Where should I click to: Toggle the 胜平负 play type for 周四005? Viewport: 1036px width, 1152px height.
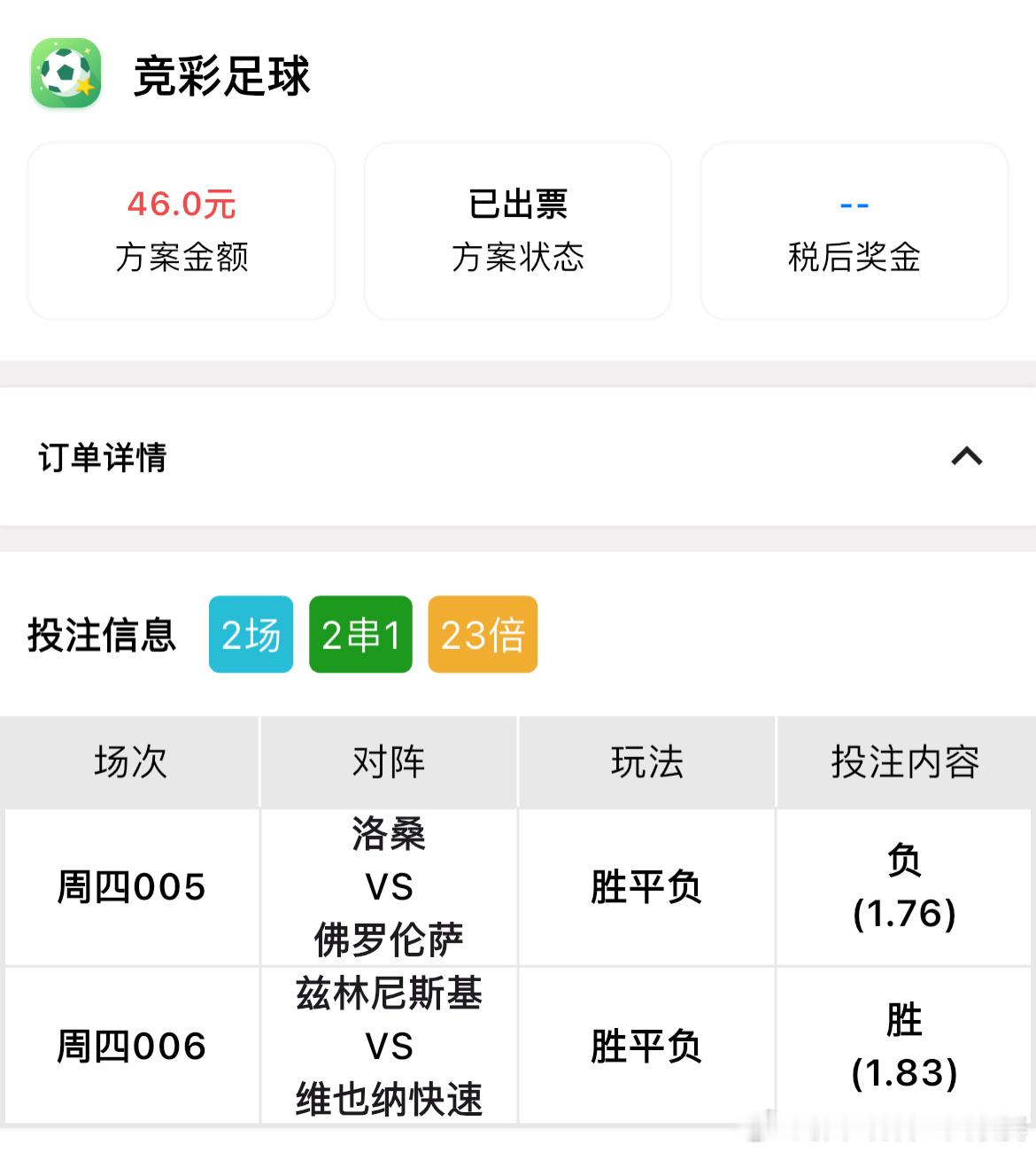(x=646, y=888)
